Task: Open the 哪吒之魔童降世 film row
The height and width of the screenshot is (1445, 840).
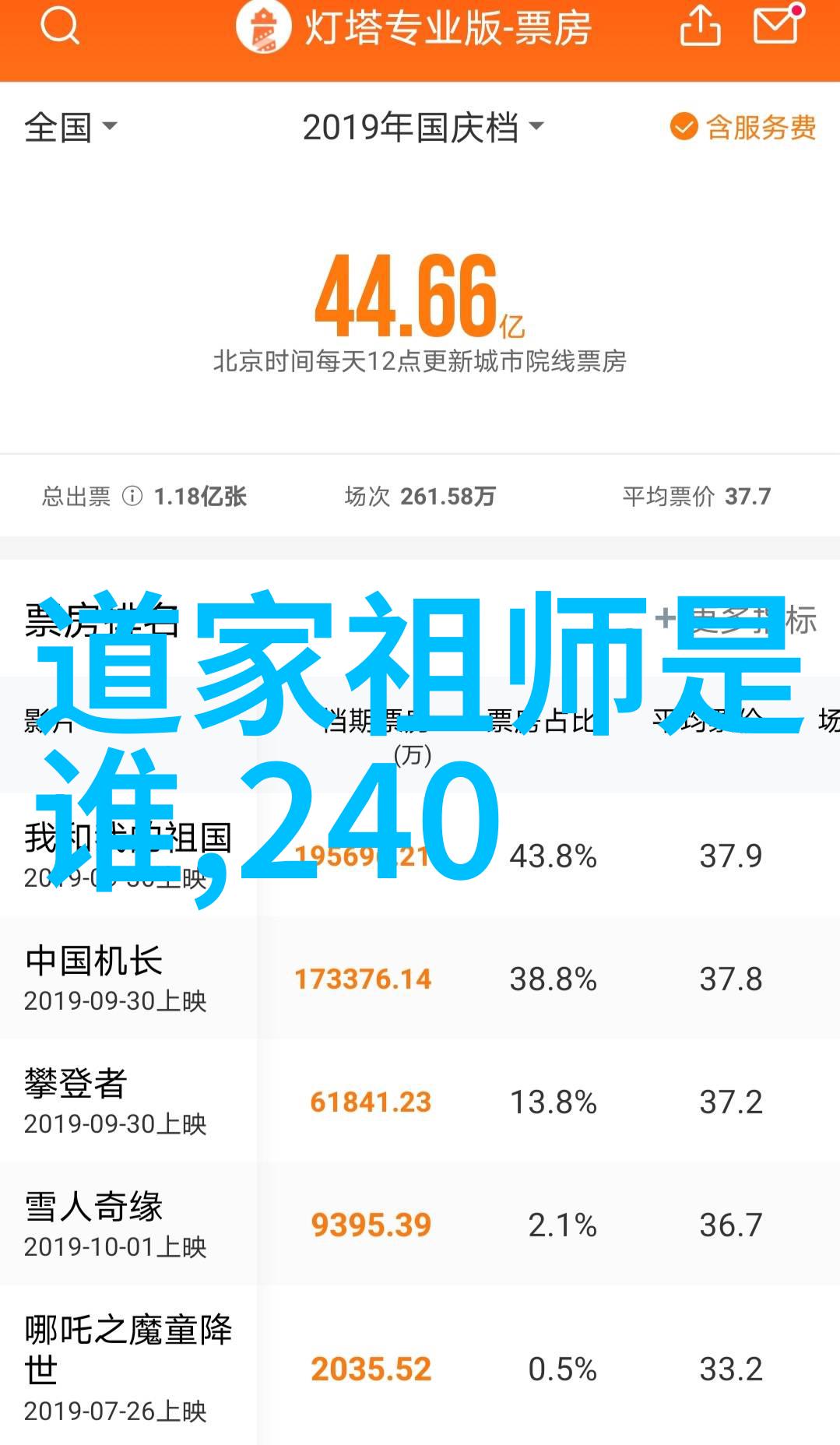Action: coord(420,1366)
